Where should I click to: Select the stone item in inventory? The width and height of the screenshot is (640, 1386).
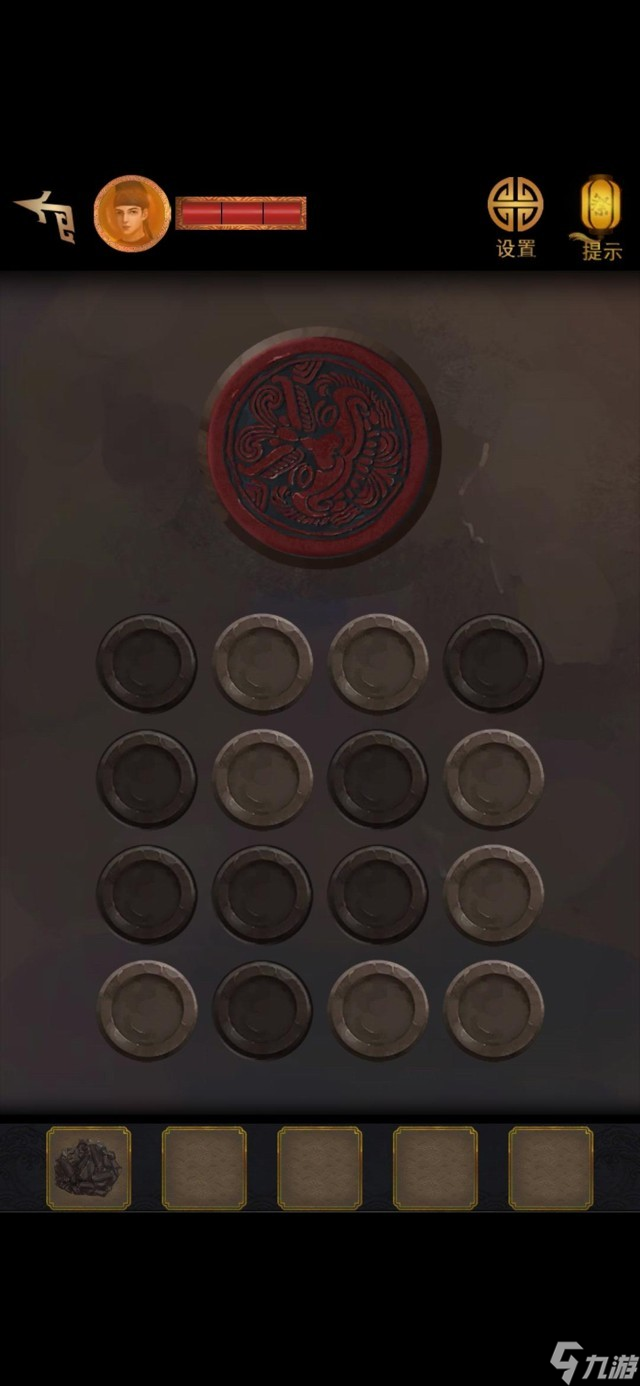tap(89, 1167)
